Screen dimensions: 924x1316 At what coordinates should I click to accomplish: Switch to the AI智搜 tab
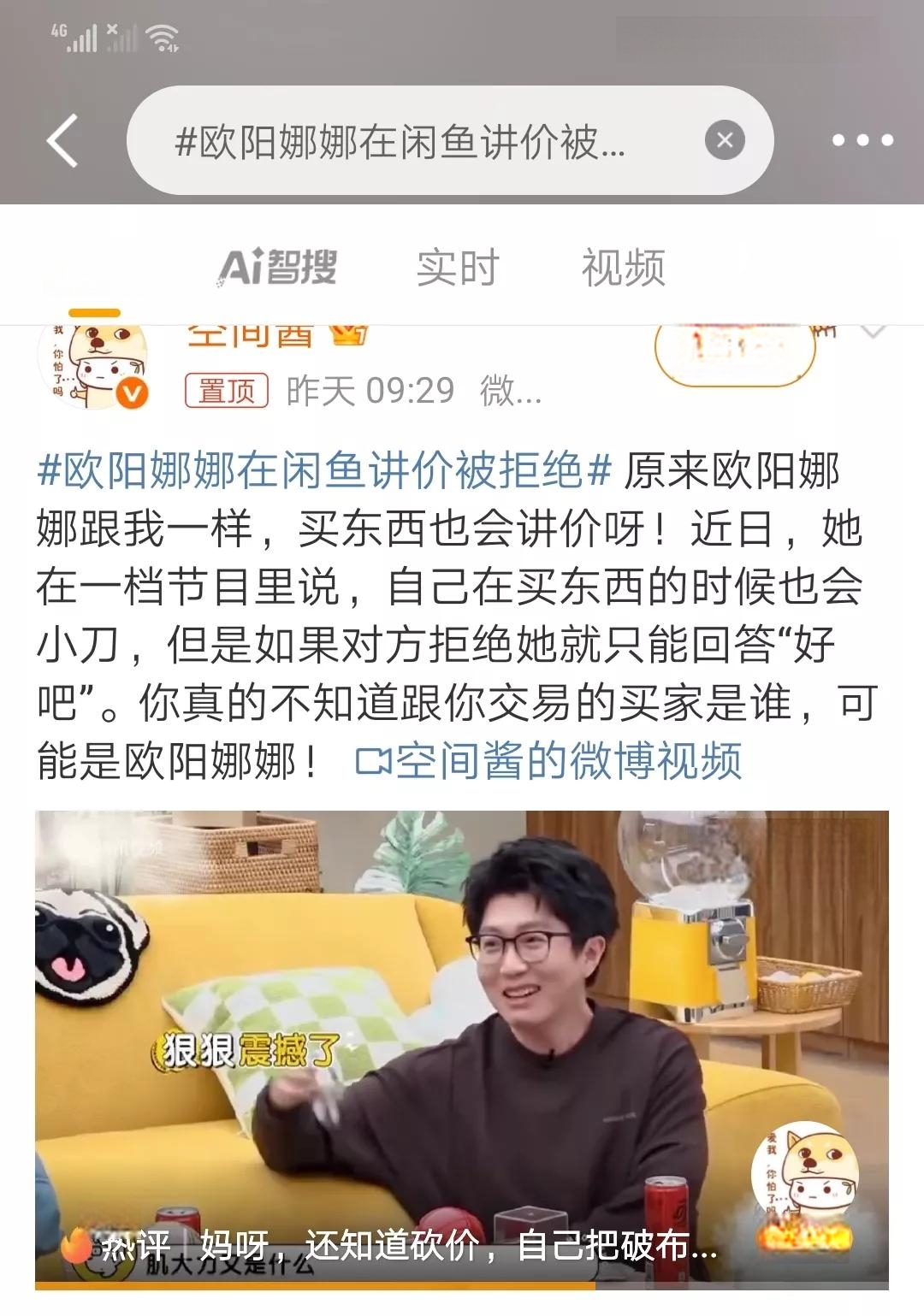(x=278, y=268)
